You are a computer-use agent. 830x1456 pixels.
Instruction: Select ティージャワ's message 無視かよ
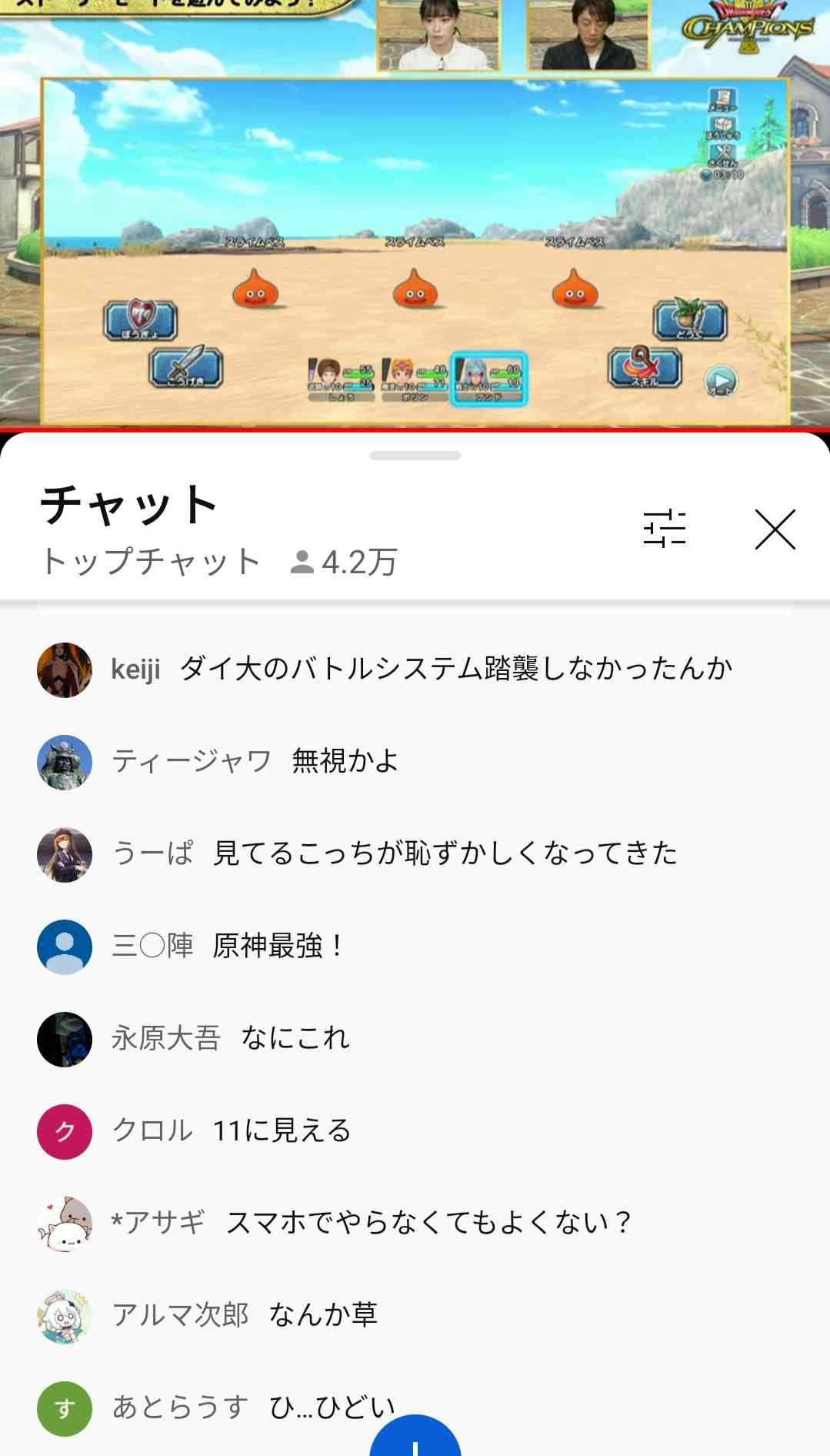(345, 761)
